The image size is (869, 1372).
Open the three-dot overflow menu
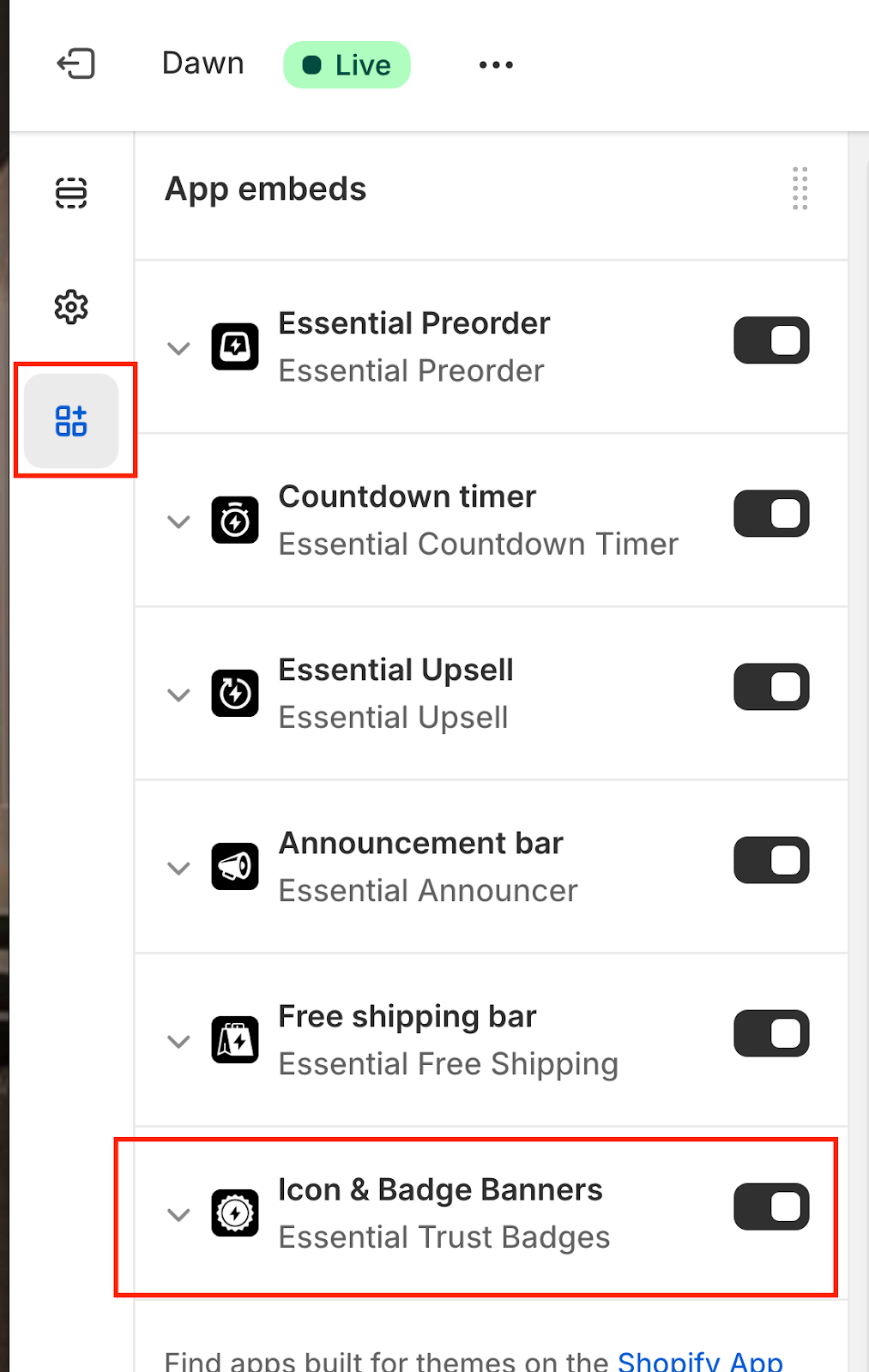click(496, 65)
